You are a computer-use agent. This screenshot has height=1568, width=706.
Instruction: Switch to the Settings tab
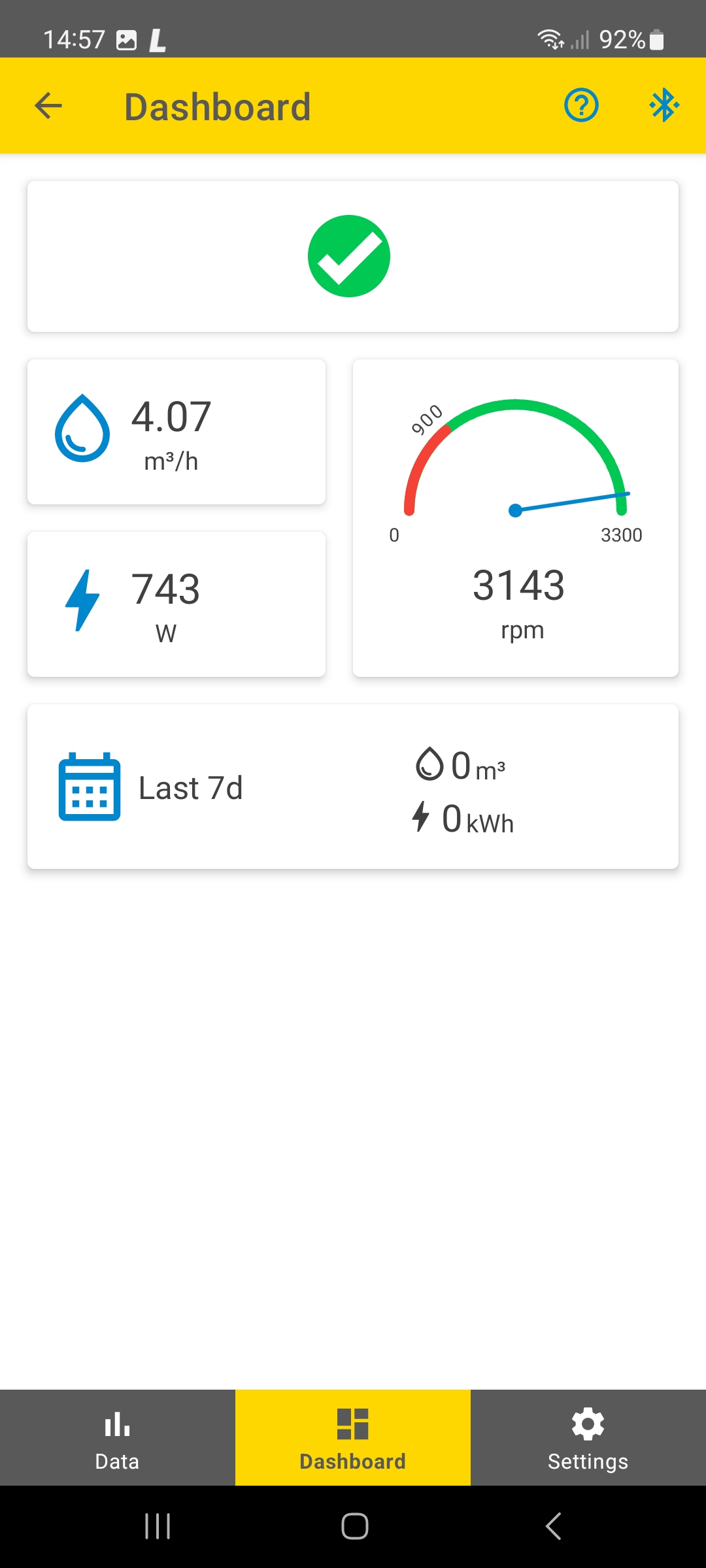[x=588, y=1437]
